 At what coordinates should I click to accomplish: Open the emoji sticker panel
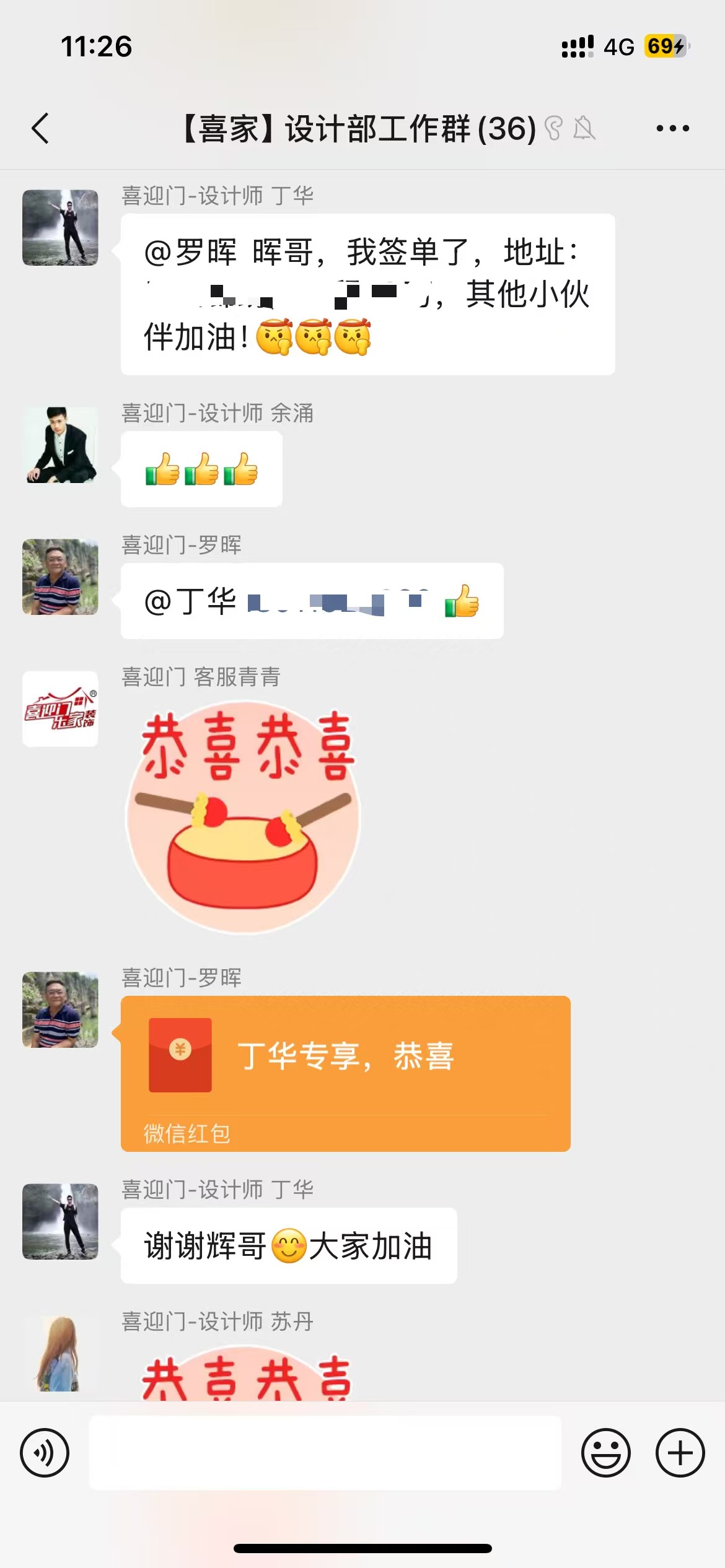coord(605,1452)
